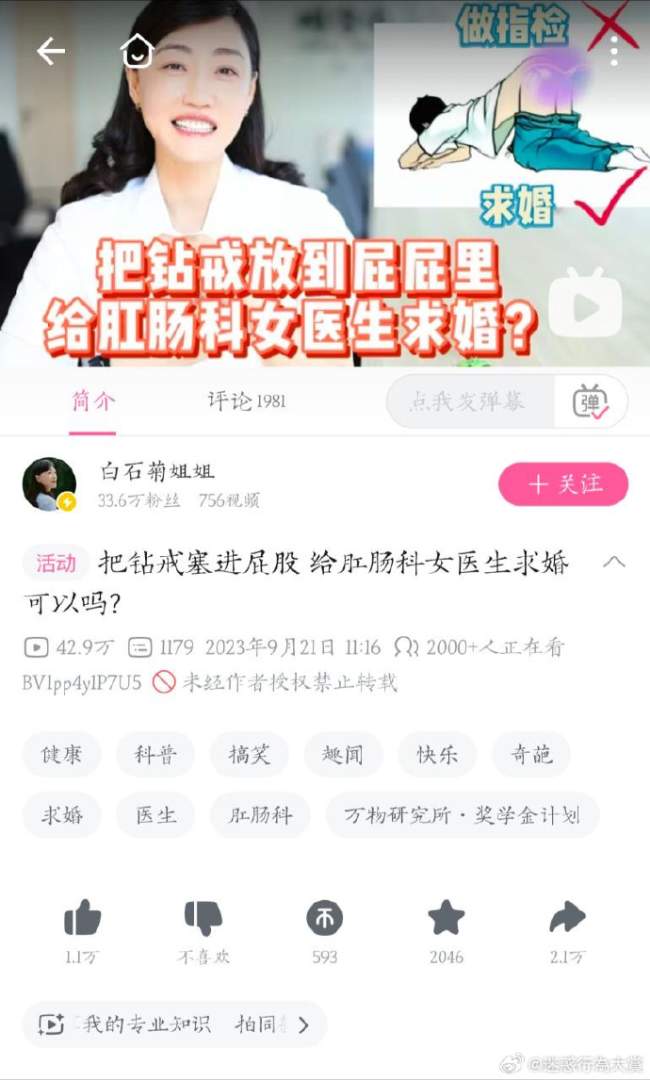Image resolution: width=650 pixels, height=1080 pixels.
Task: Tap the 不喜欢 thumbs down icon
Action: 203,918
